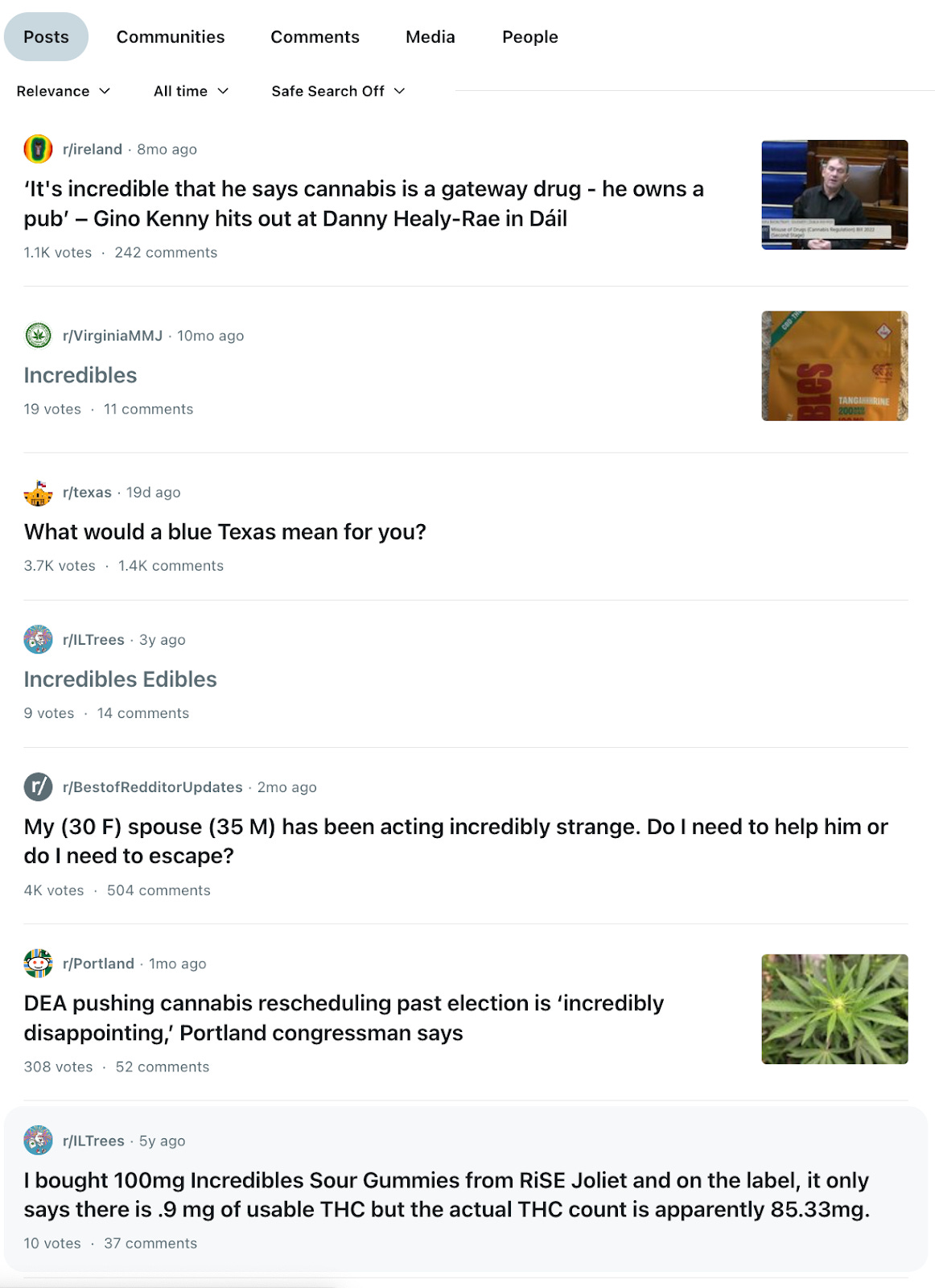Open 'What would a blue Texas mean' post
935x1288 pixels.
(x=224, y=532)
